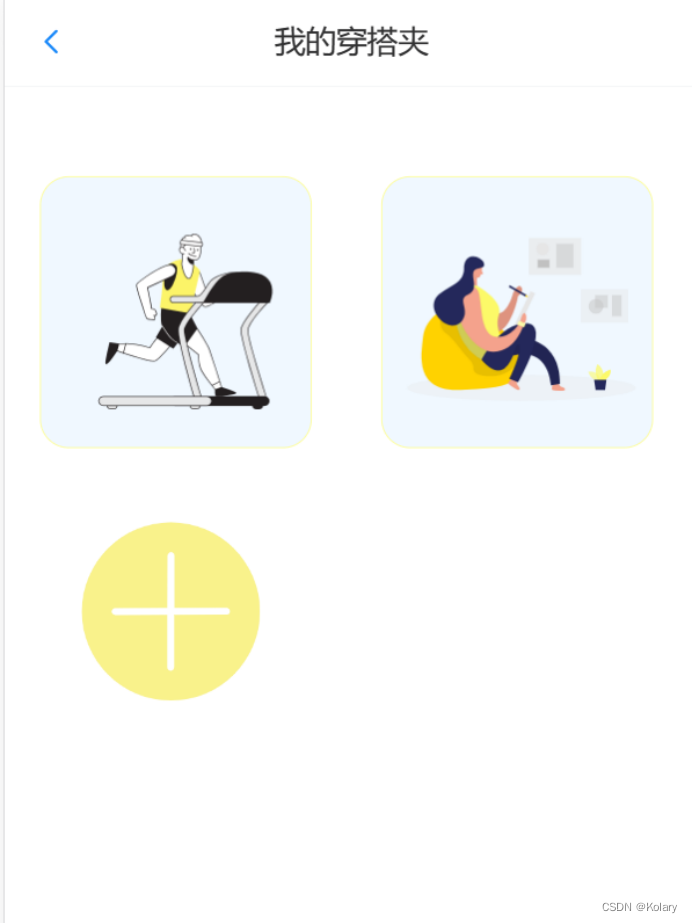Add a new outfit with the plus button

coord(171,611)
